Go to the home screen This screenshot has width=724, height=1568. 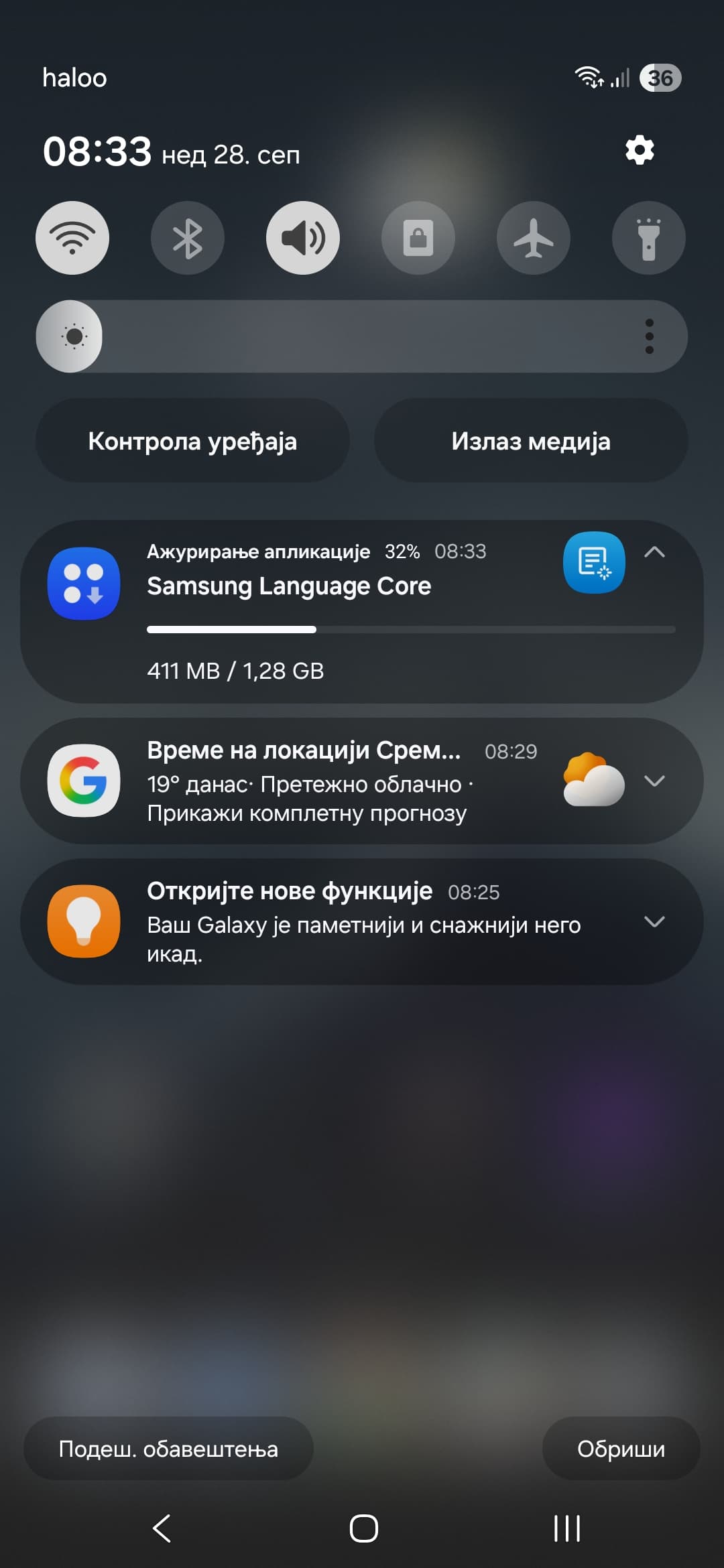tap(363, 1528)
